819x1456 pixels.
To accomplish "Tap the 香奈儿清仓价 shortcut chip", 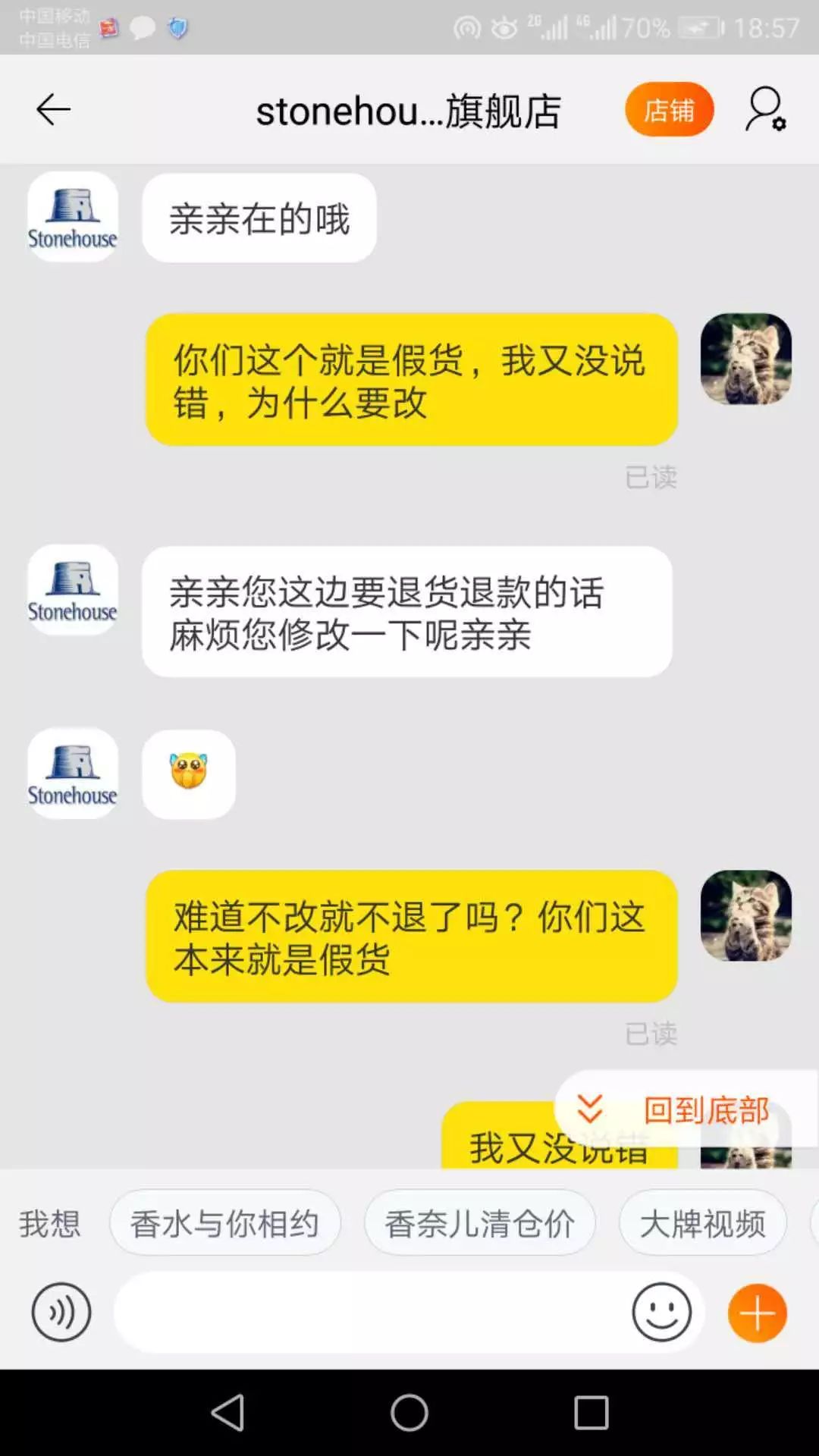I will coord(480,1221).
